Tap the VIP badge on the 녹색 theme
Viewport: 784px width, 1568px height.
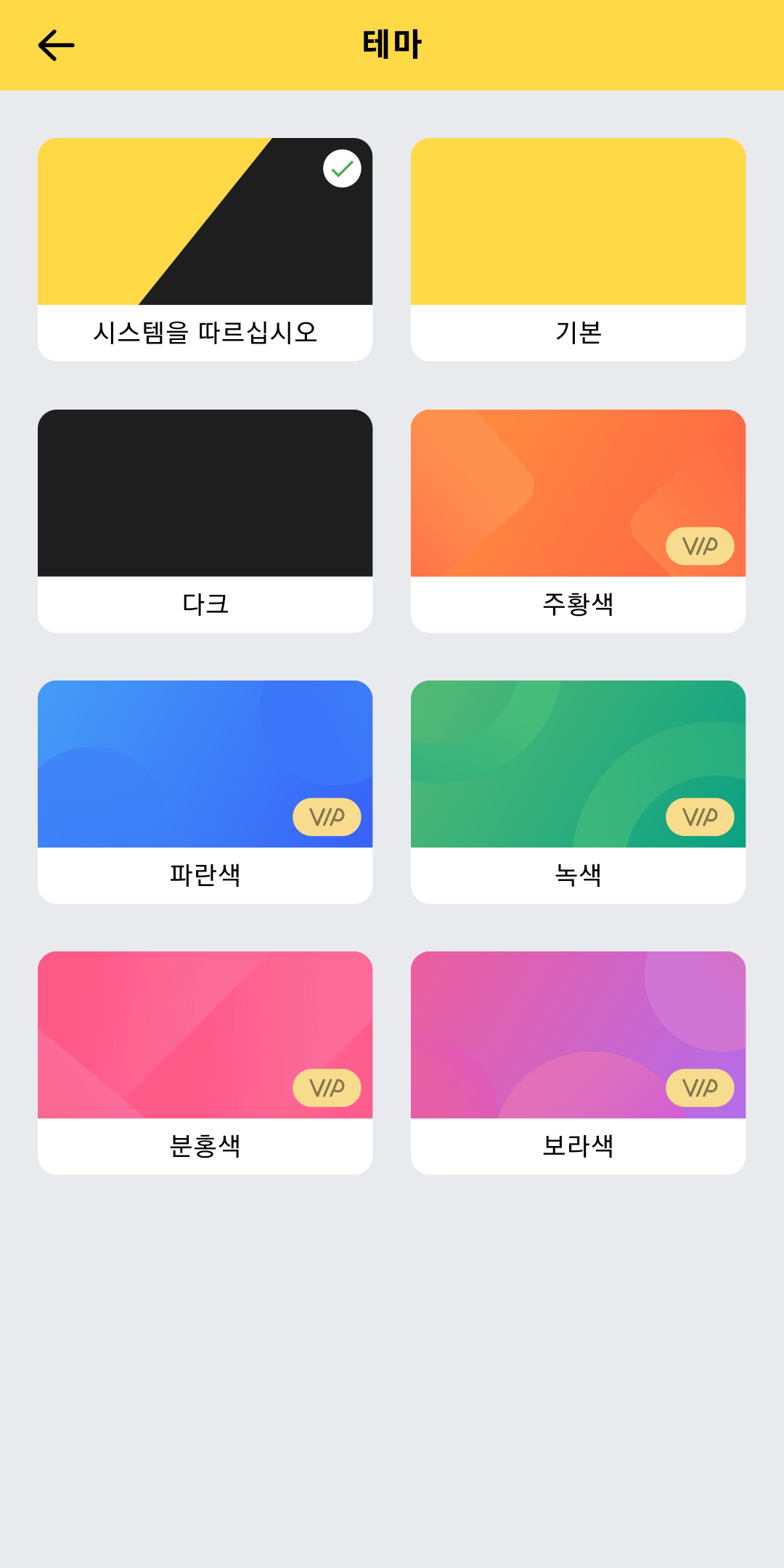tap(701, 816)
